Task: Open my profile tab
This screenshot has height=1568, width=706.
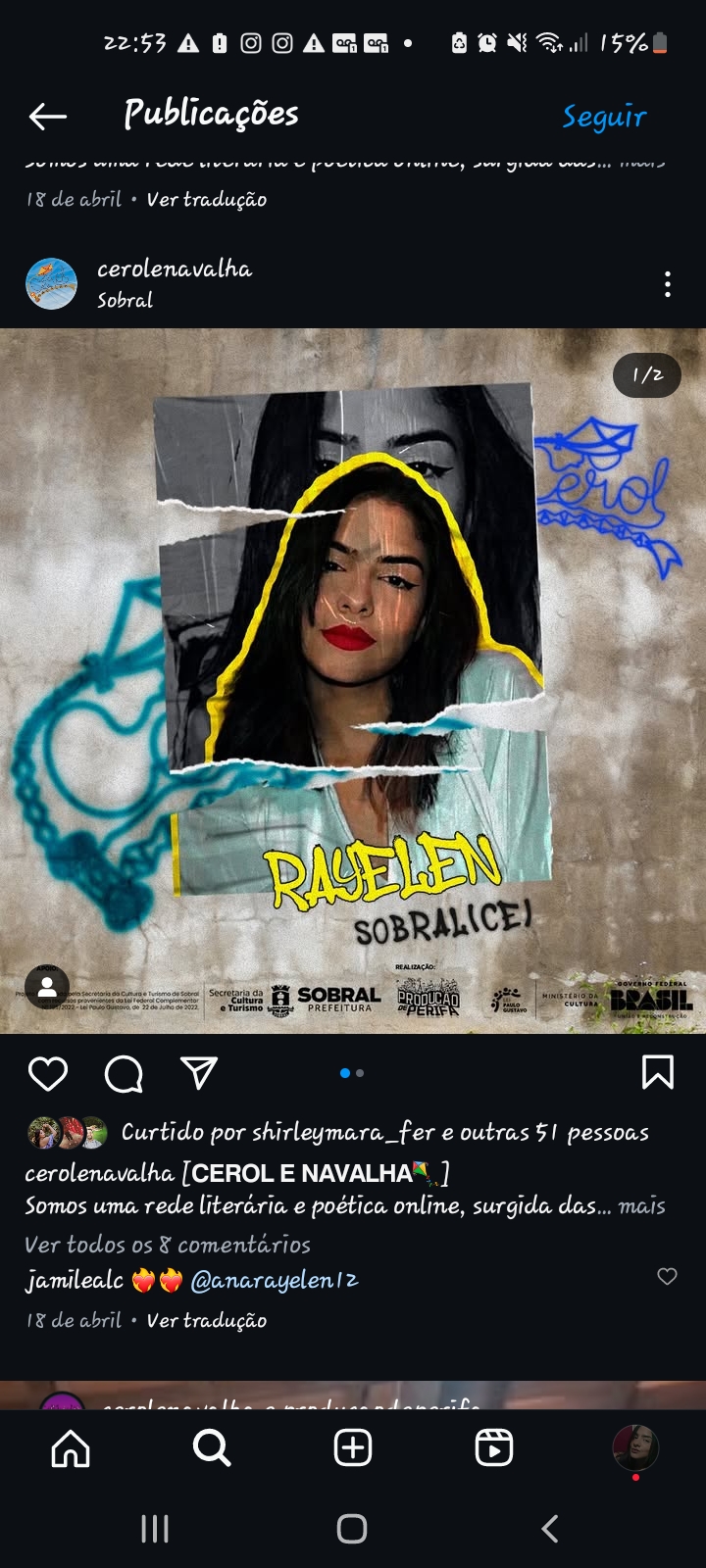Action: [634, 1447]
